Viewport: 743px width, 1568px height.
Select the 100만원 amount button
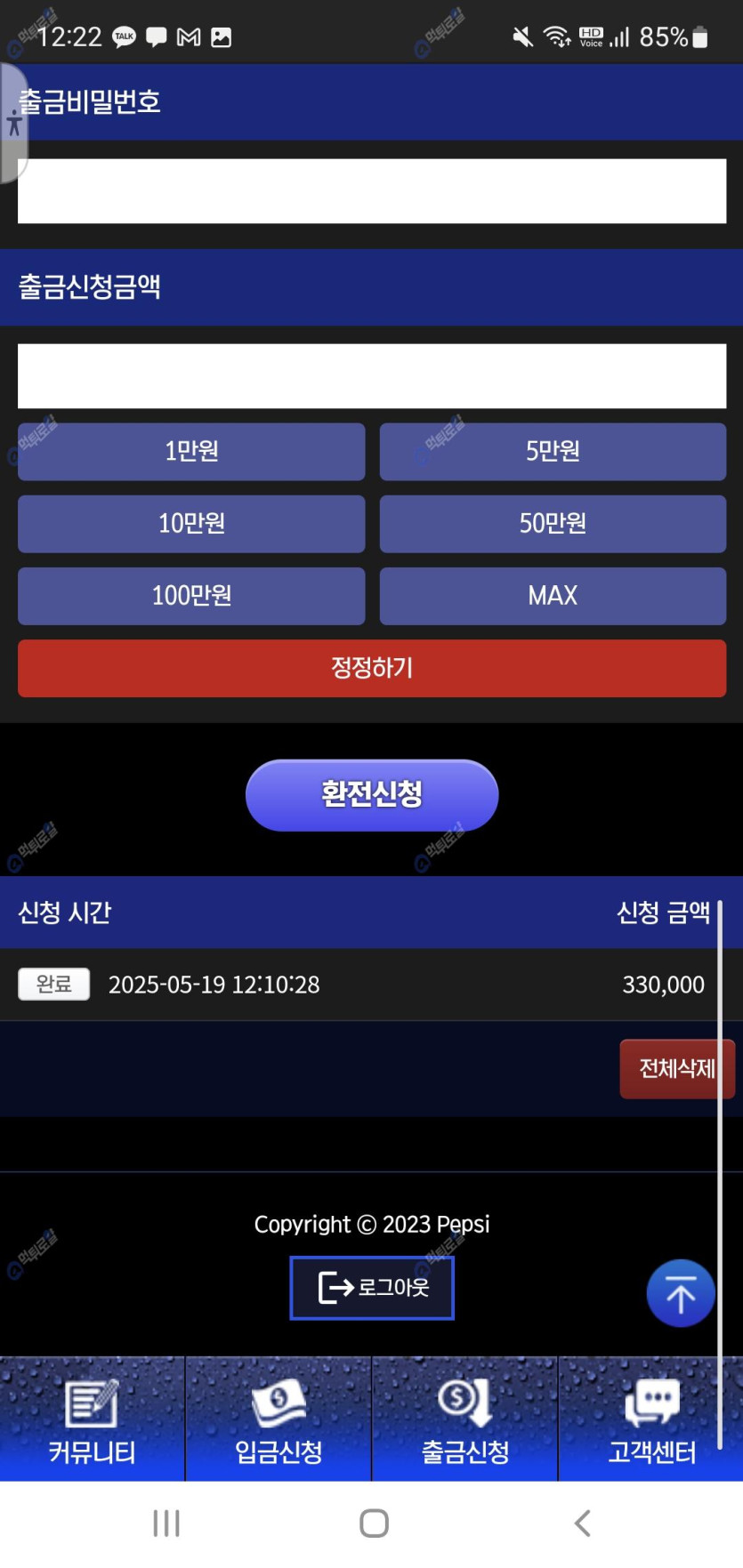point(191,596)
